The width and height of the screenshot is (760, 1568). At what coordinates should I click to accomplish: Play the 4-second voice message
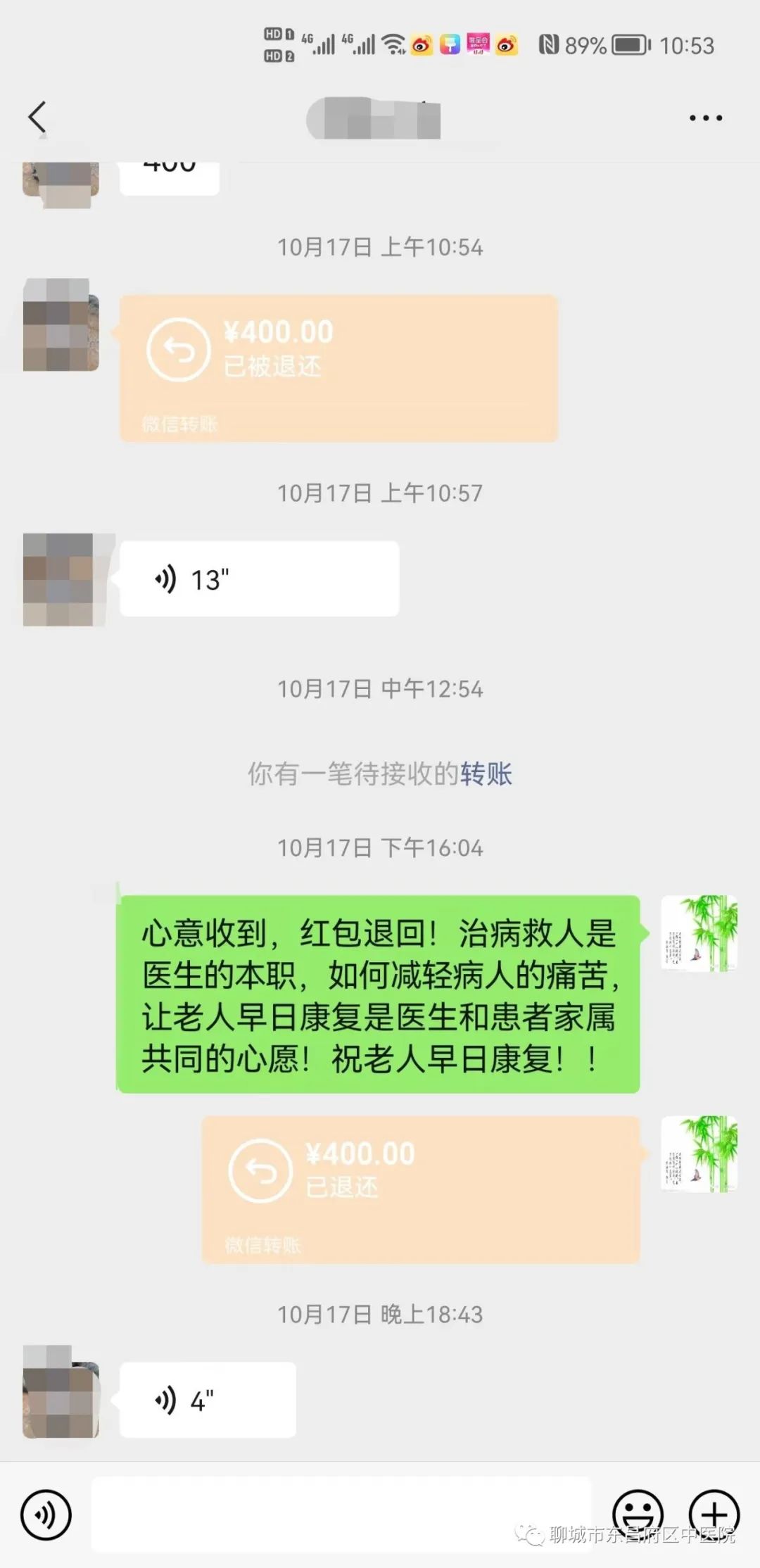208,1400
